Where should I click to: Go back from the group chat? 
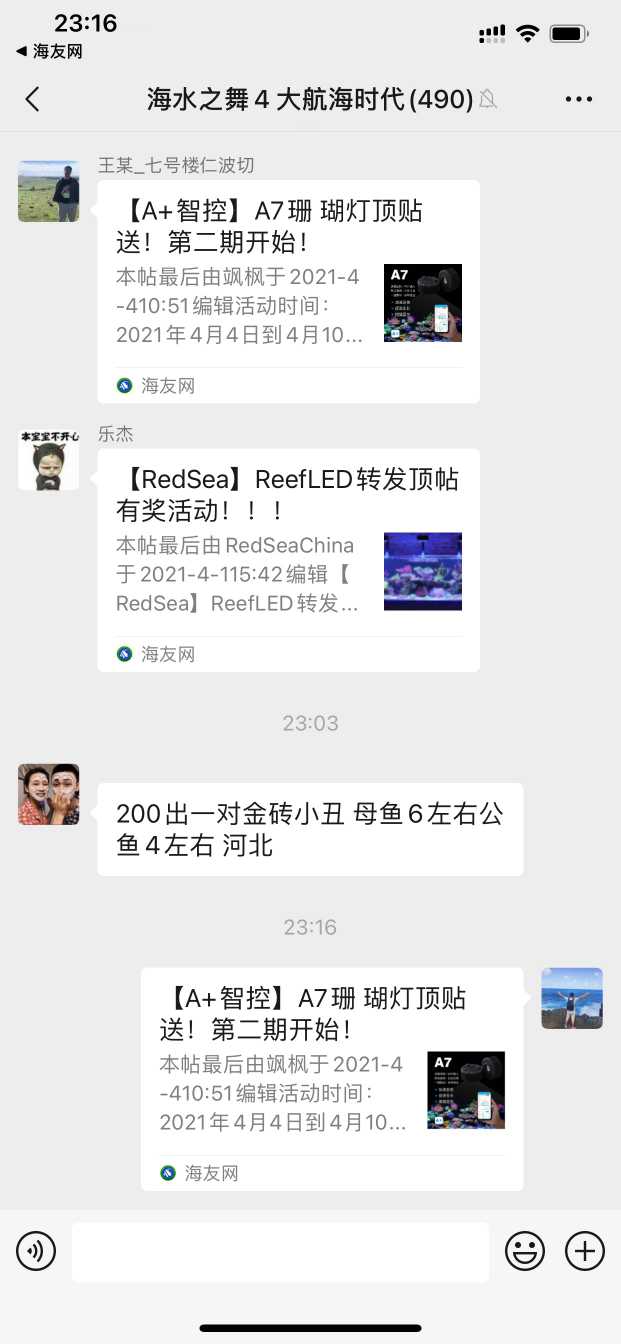[33, 99]
